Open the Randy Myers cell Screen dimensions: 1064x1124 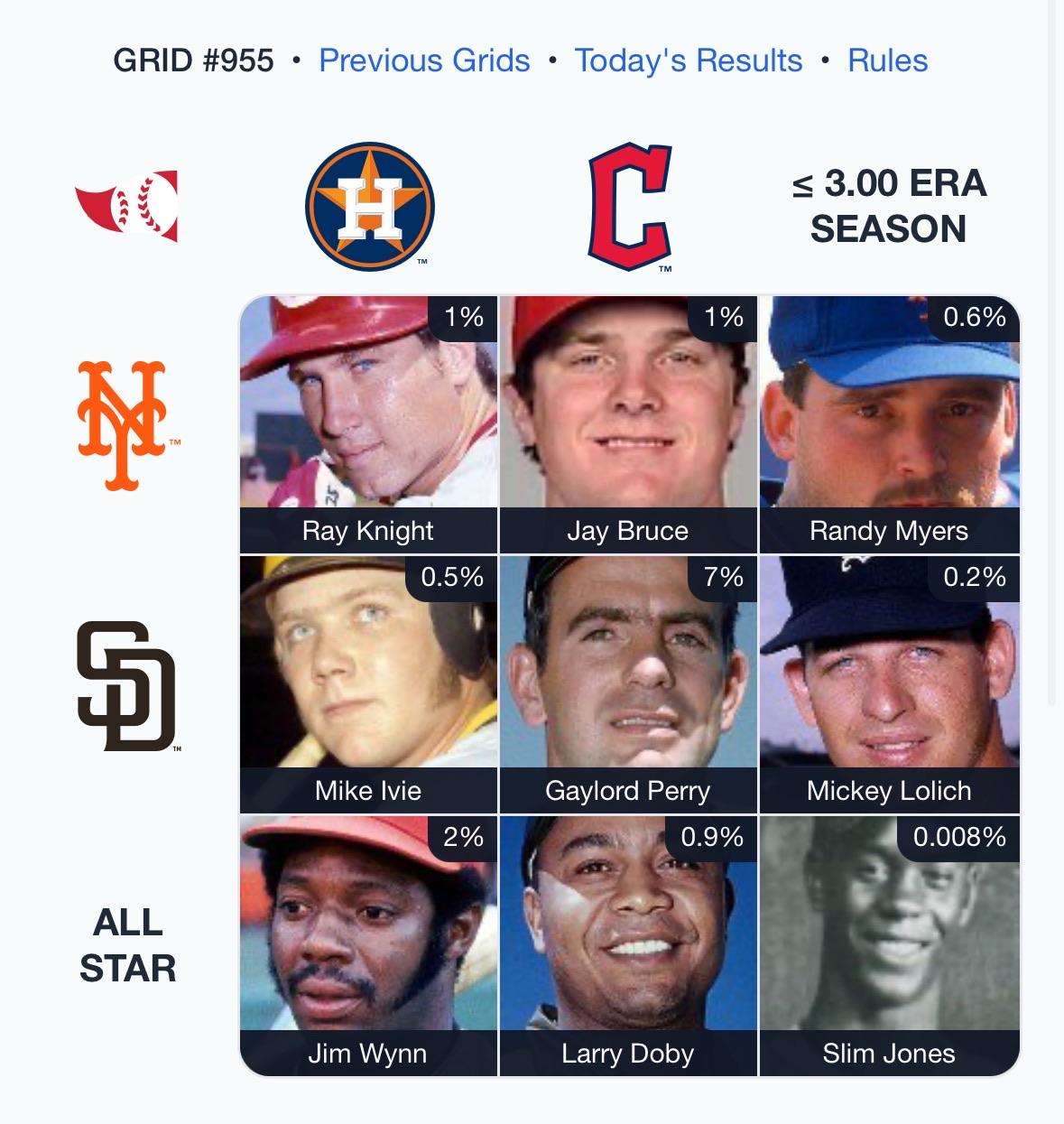click(889, 424)
